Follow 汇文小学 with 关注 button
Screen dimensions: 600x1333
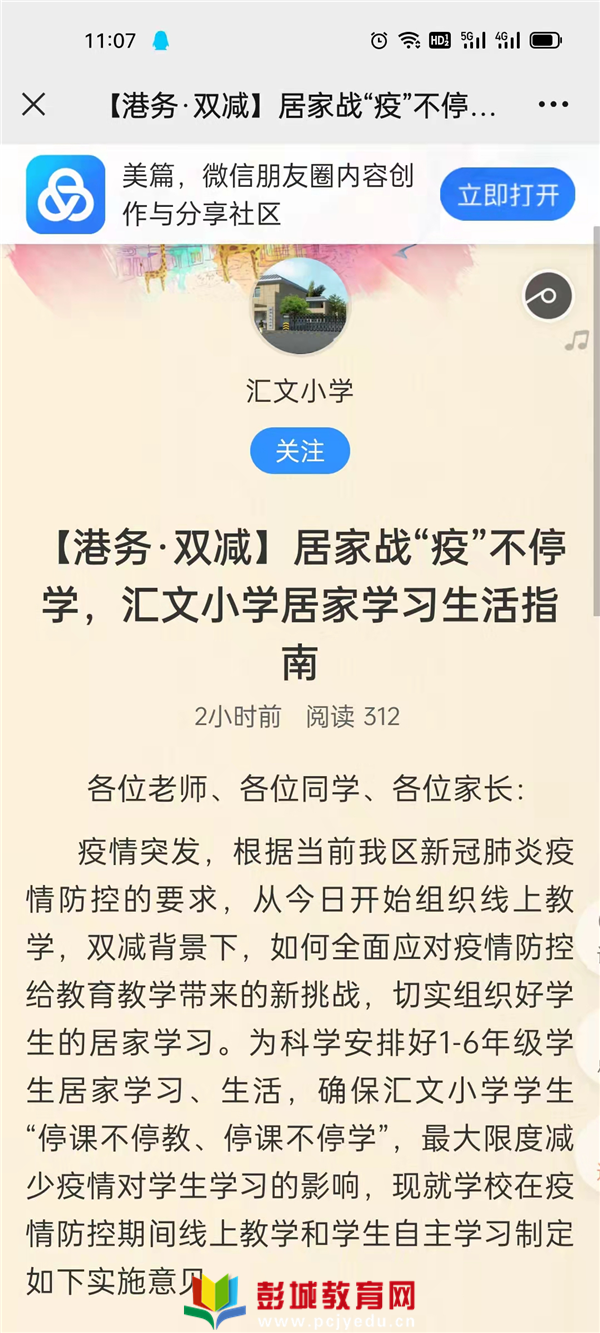click(300, 451)
